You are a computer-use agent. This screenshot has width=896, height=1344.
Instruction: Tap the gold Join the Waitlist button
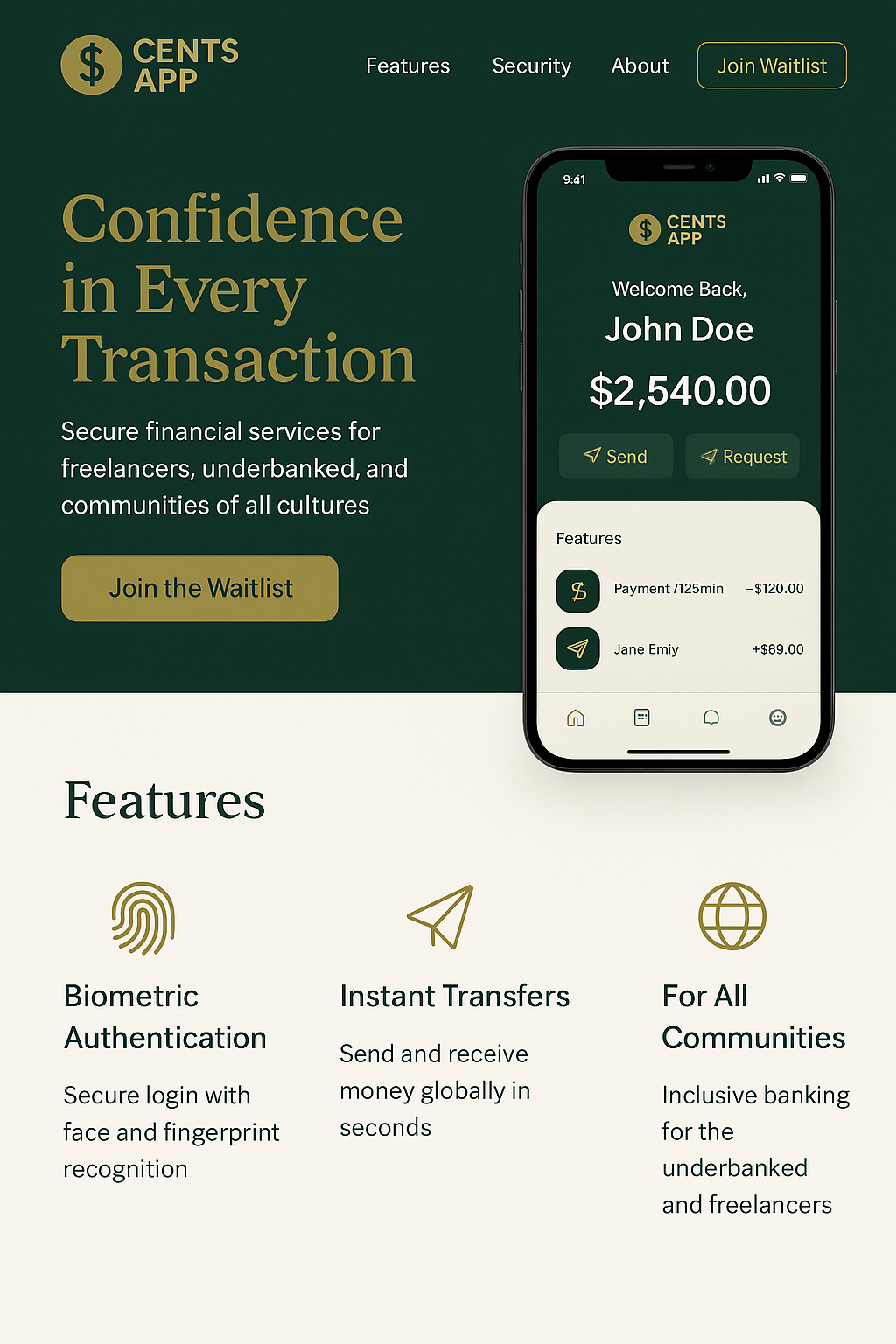[199, 588]
